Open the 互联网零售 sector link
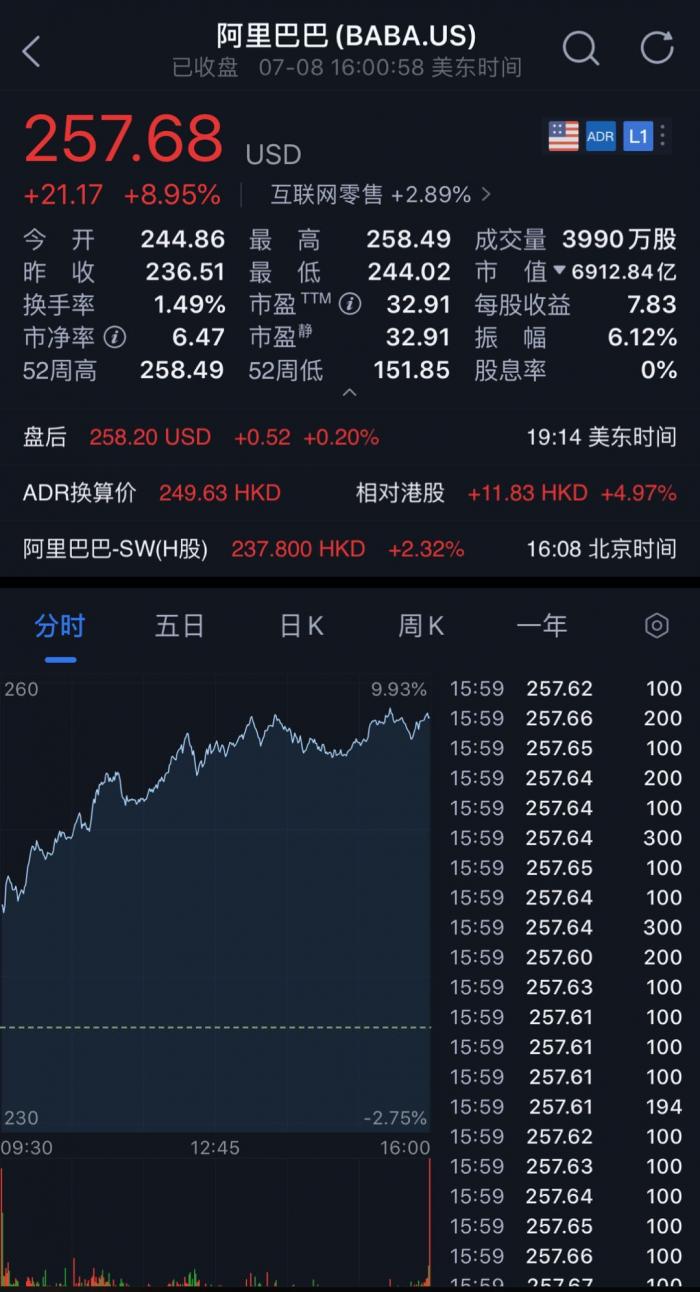Image resolution: width=700 pixels, height=1292 pixels. tap(381, 194)
